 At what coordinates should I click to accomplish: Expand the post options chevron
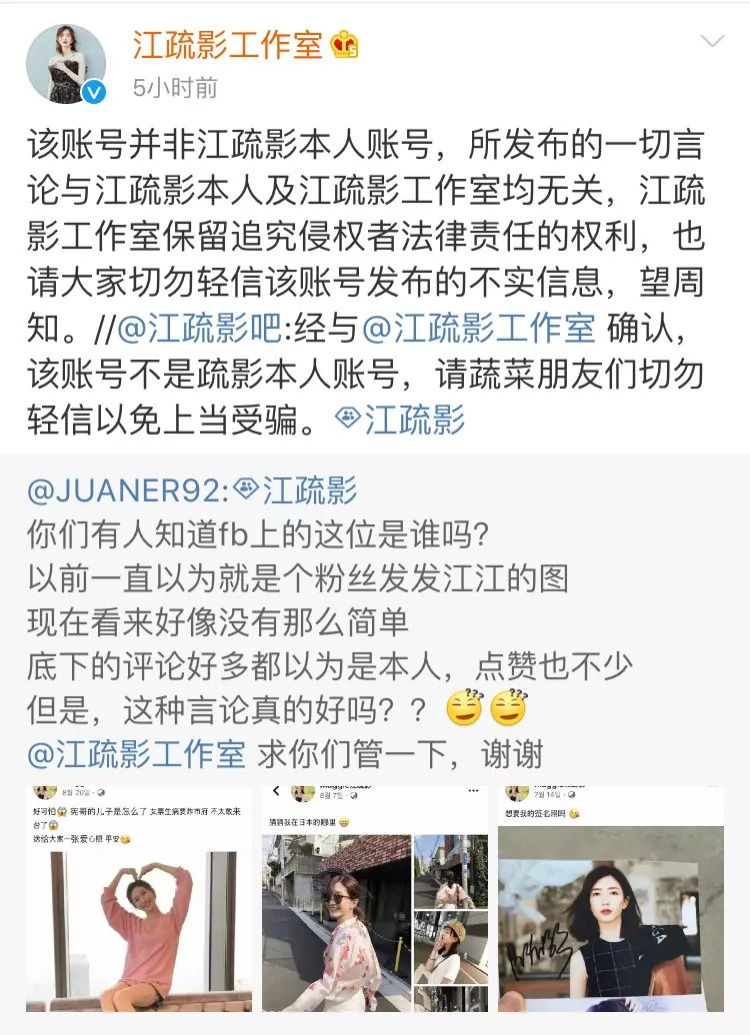click(x=712, y=42)
